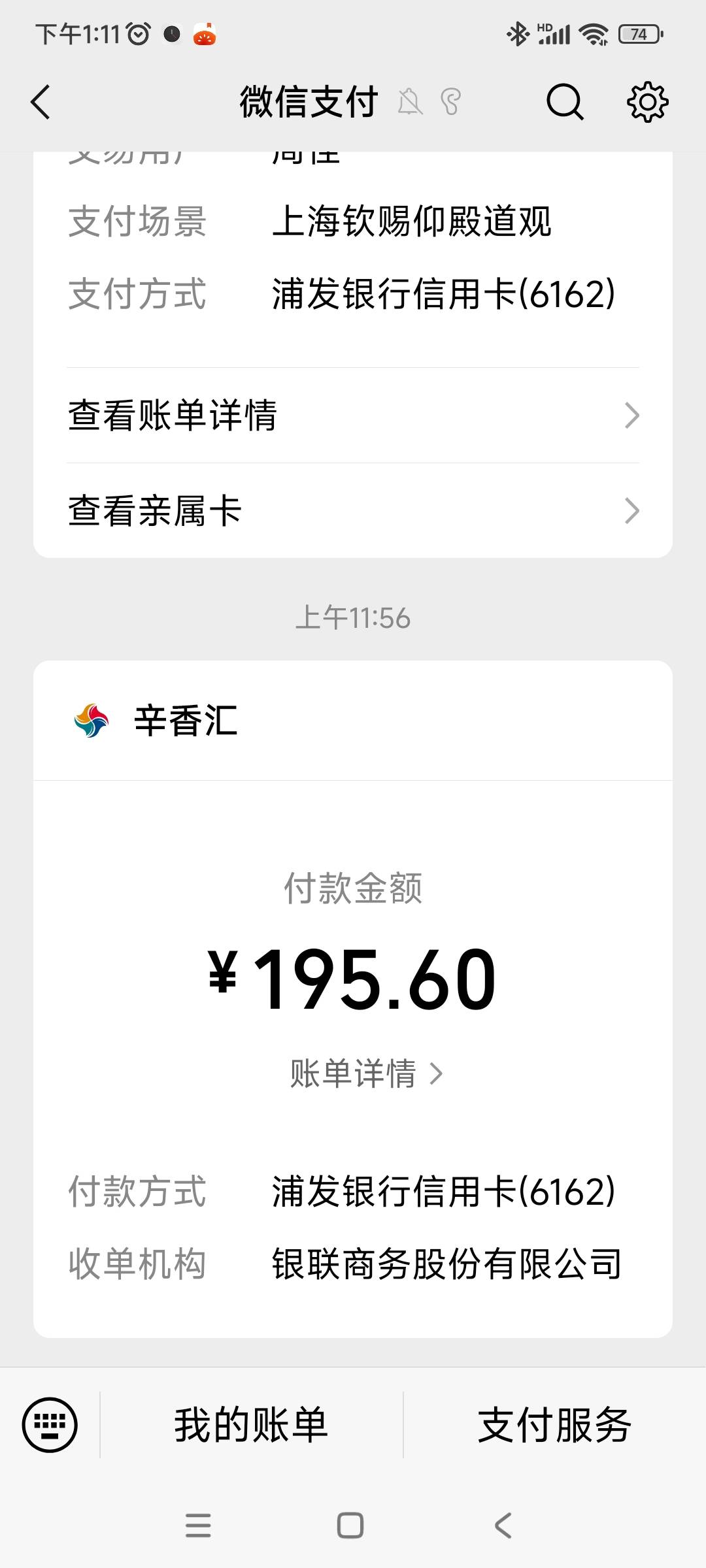Viewport: 706px width, 1568px height.
Task: Open the 账单详情 link under ¥195.60
Action: 366,1073
